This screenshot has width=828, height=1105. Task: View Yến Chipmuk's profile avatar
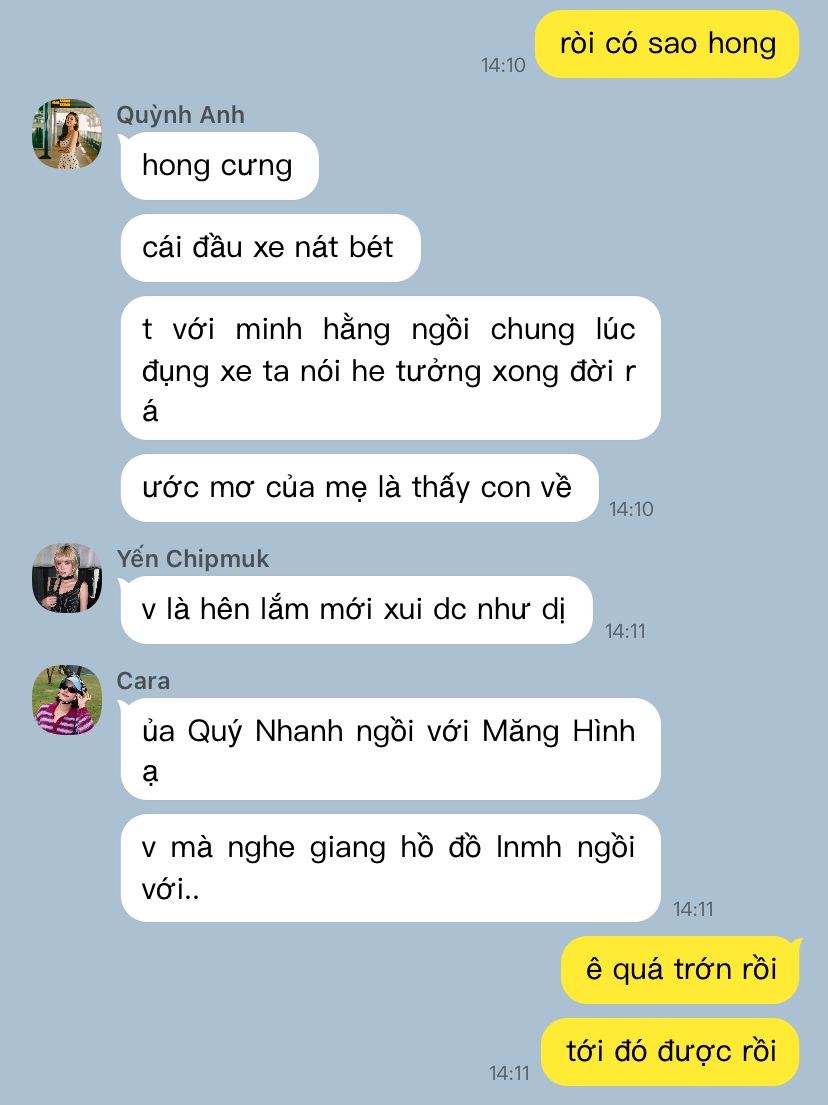(x=67, y=578)
